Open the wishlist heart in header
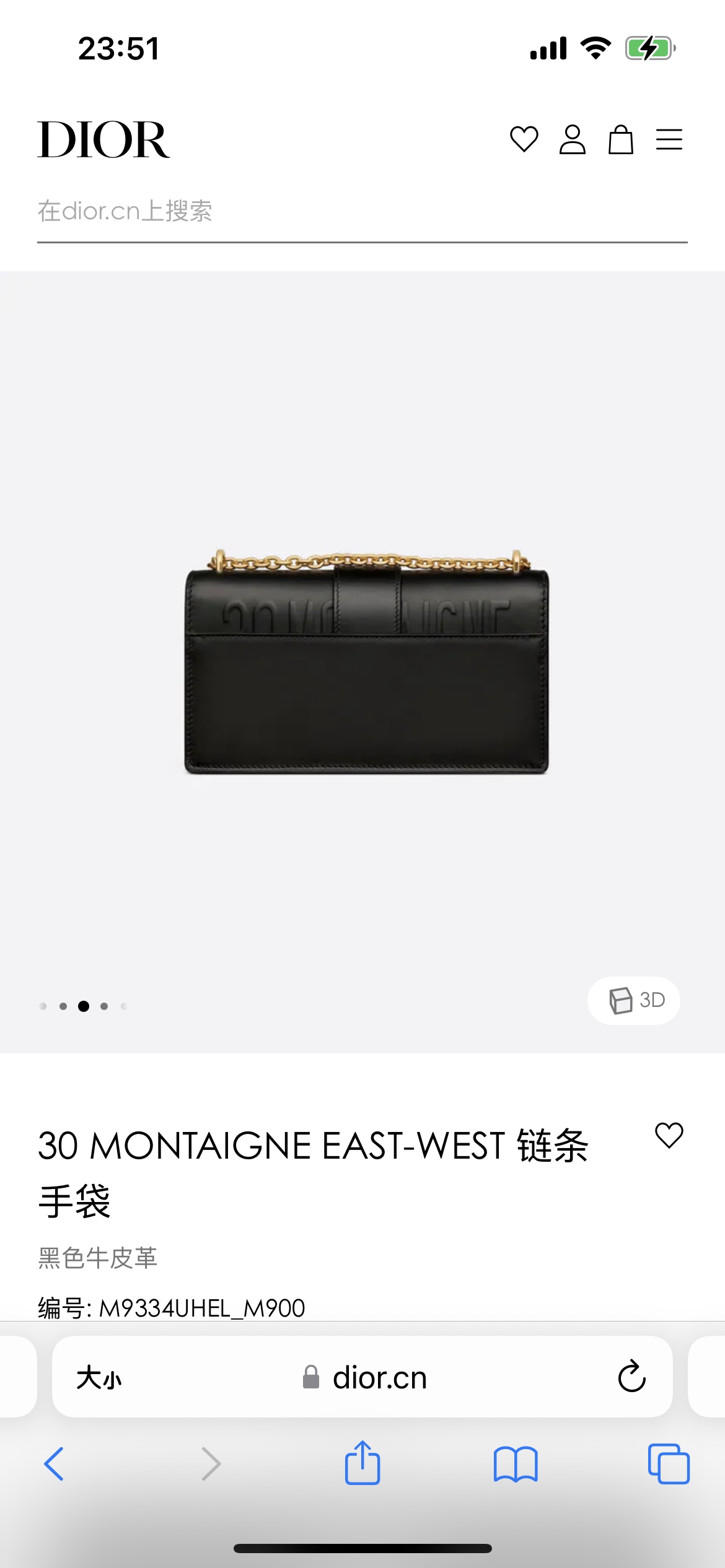Viewport: 725px width, 1568px height. click(x=524, y=139)
